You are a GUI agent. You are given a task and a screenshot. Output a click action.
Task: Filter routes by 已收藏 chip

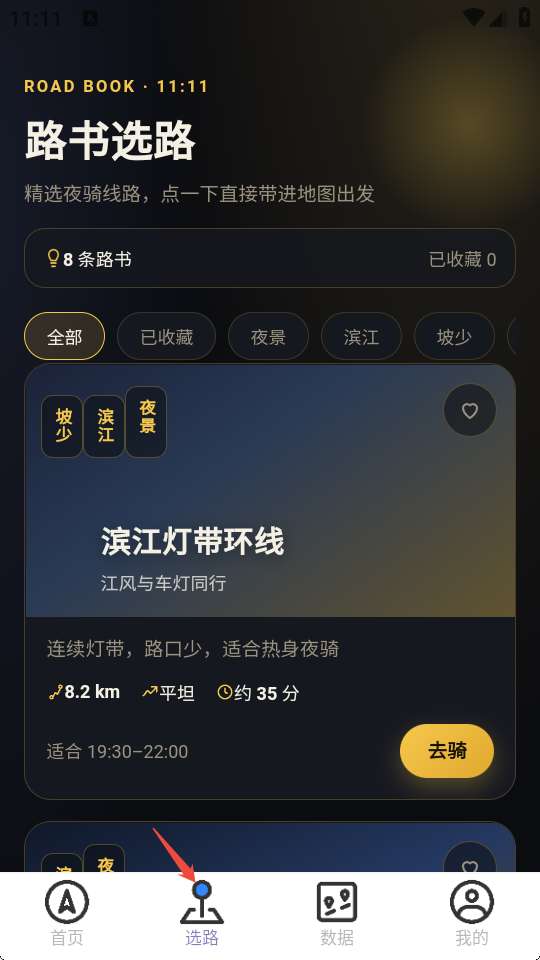(167, 336)
